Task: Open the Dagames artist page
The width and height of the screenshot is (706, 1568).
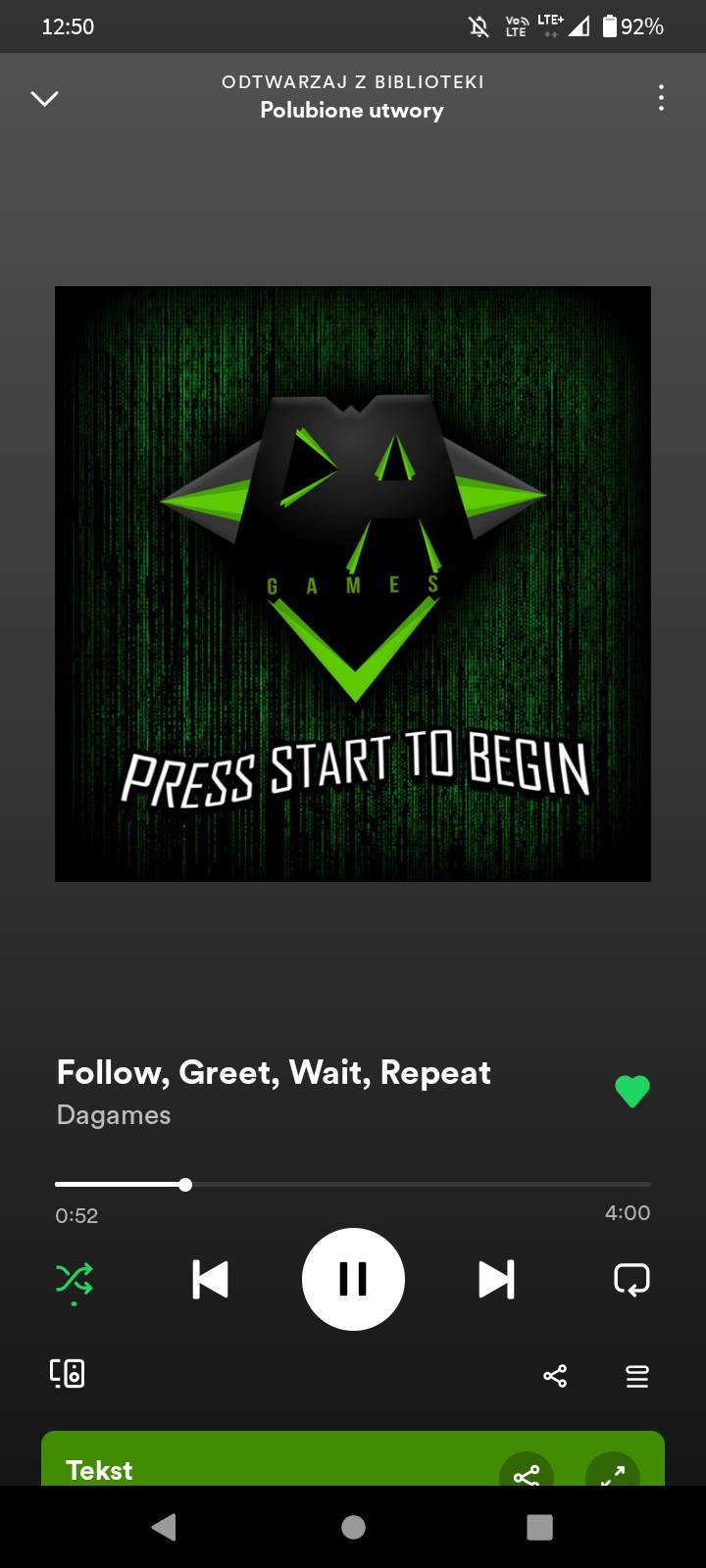Action: [x=114, y=1115]
